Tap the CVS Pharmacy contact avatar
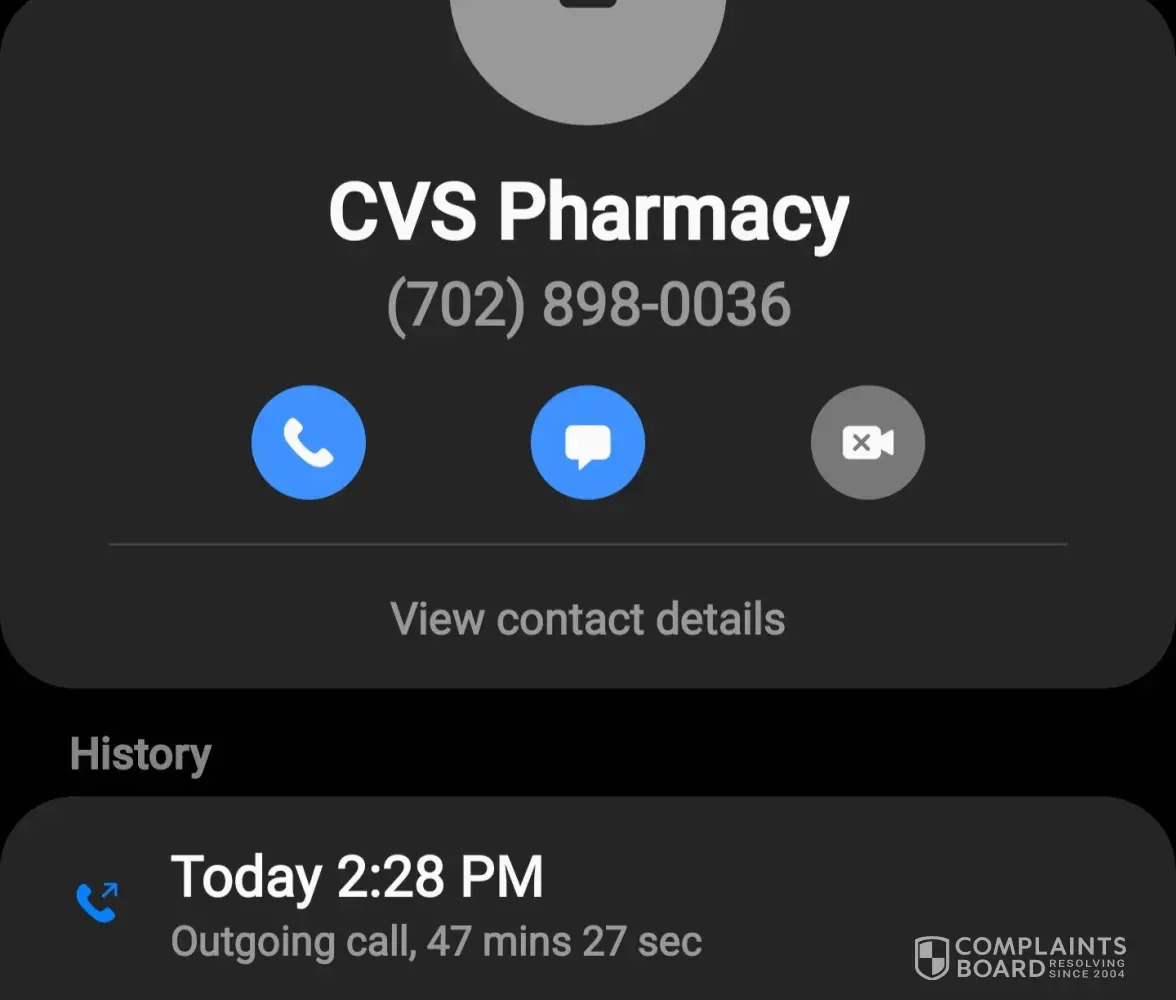Viewport: 1176px width, 1000px height. (x=588, y=50)
